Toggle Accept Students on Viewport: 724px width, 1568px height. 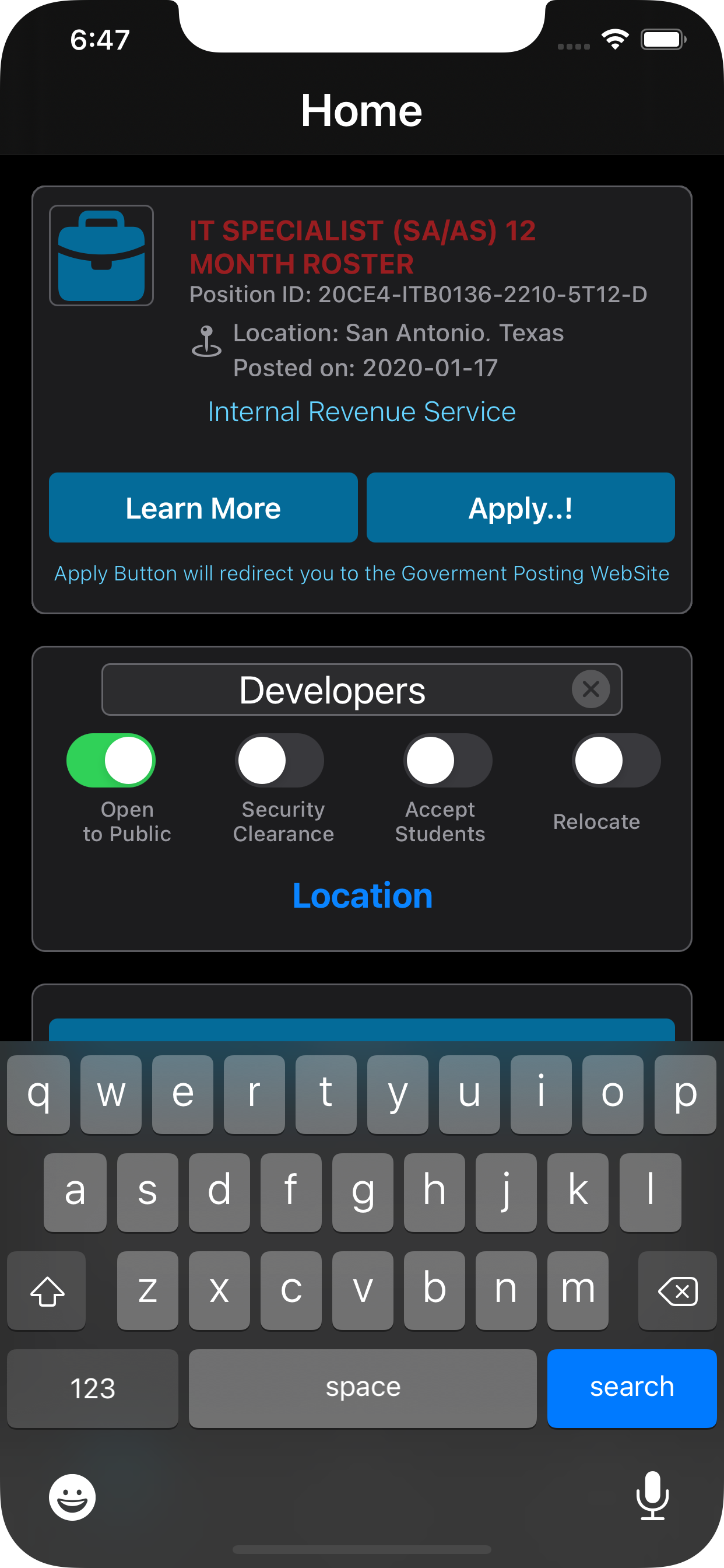448,760
